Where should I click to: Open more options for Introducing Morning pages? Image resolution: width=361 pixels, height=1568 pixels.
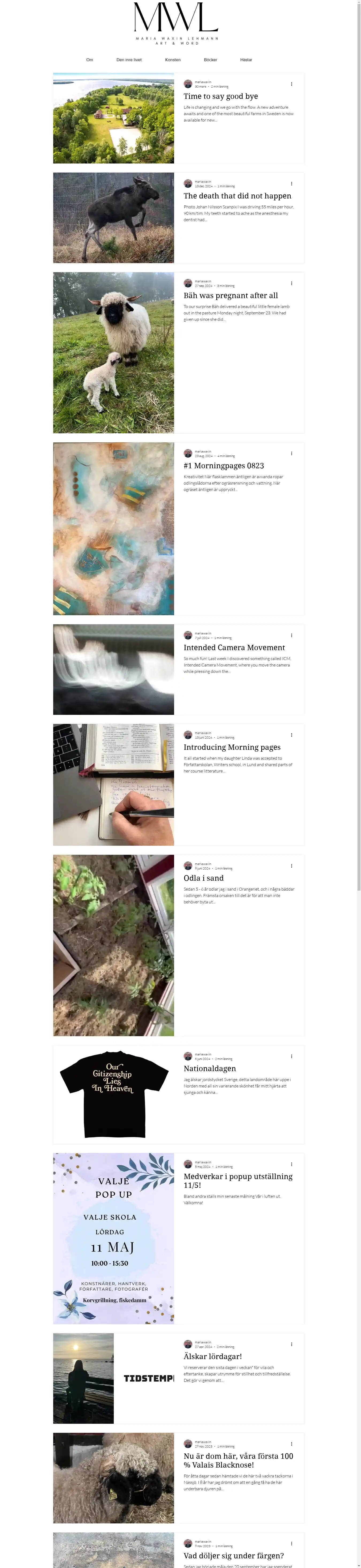(291, 735)
